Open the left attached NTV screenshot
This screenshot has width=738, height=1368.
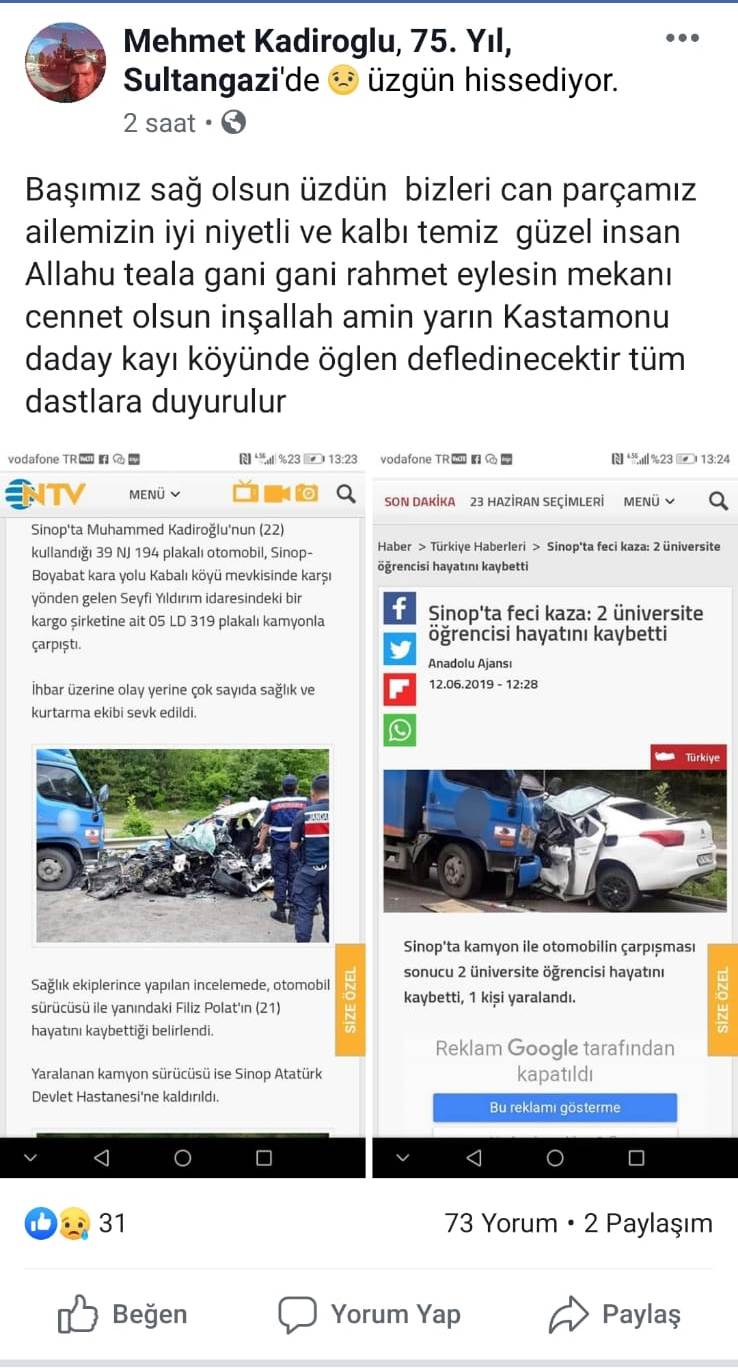coord(183,813)
